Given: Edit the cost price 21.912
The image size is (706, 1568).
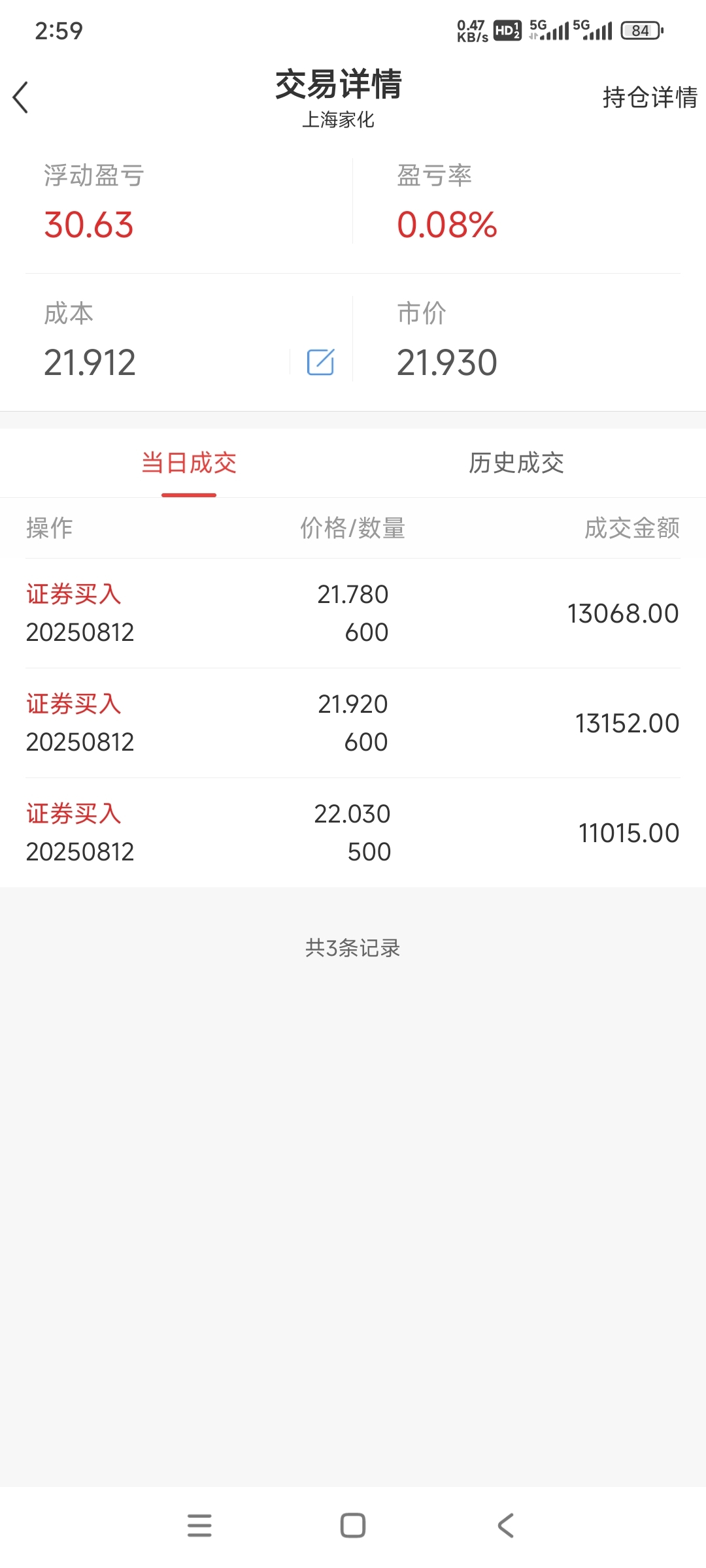Looking at the screenshot, I should [320, 362].
